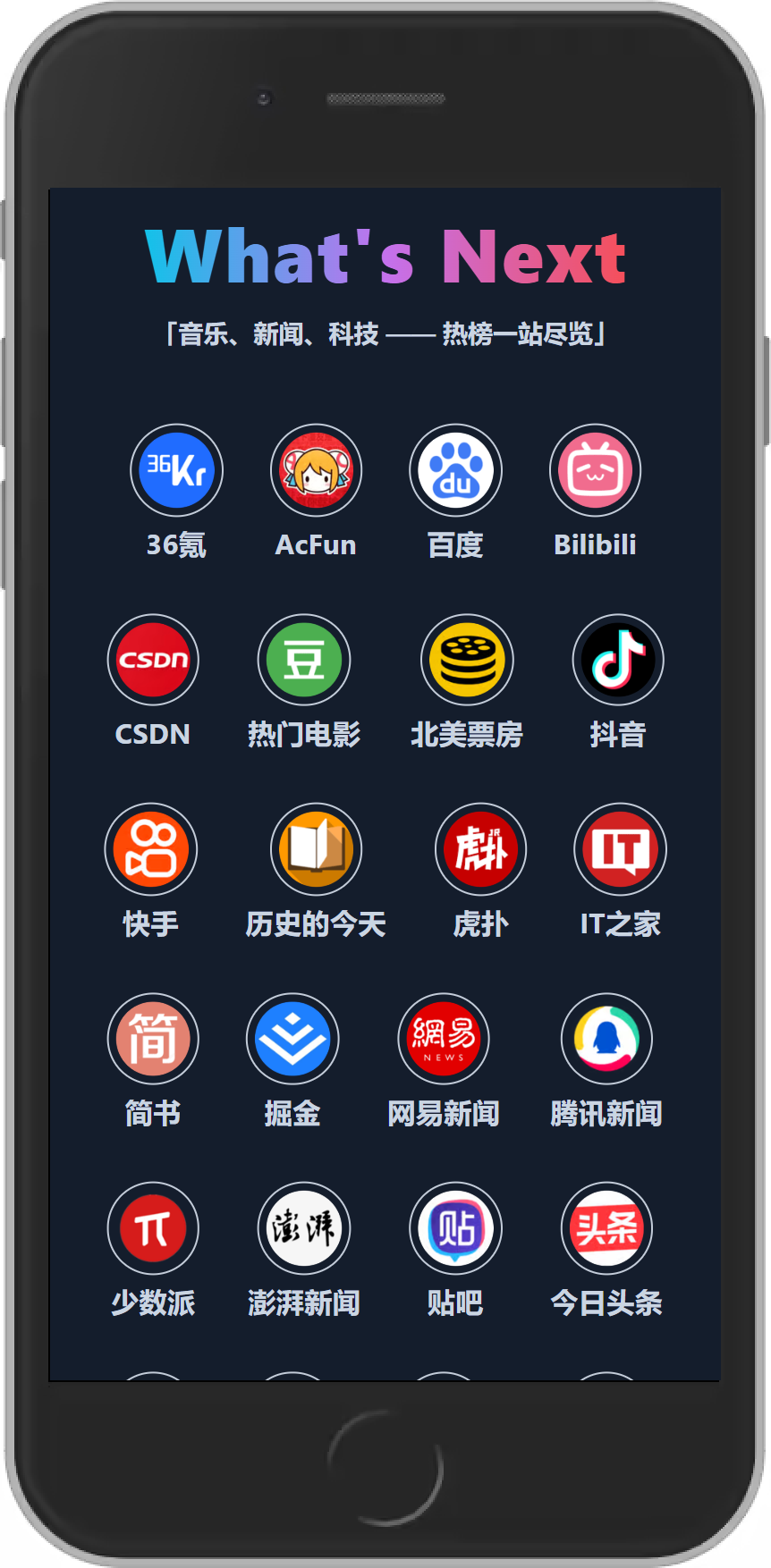View 热门电影 popular movies

[303, 660]
